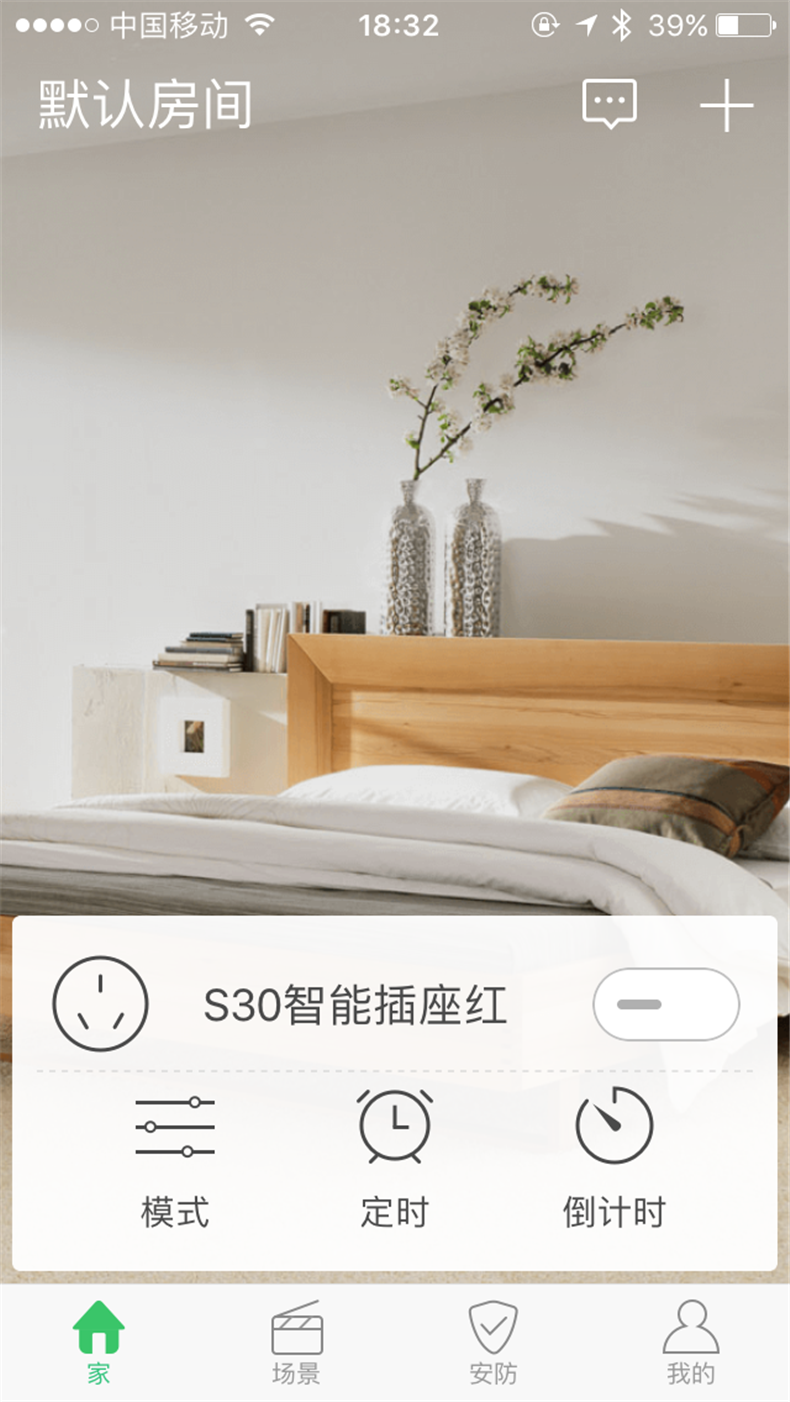Open 倒计时 countdown option
Viewport: 790px width, 1402px height.
pyautogui.click(x=614, y=1158)
